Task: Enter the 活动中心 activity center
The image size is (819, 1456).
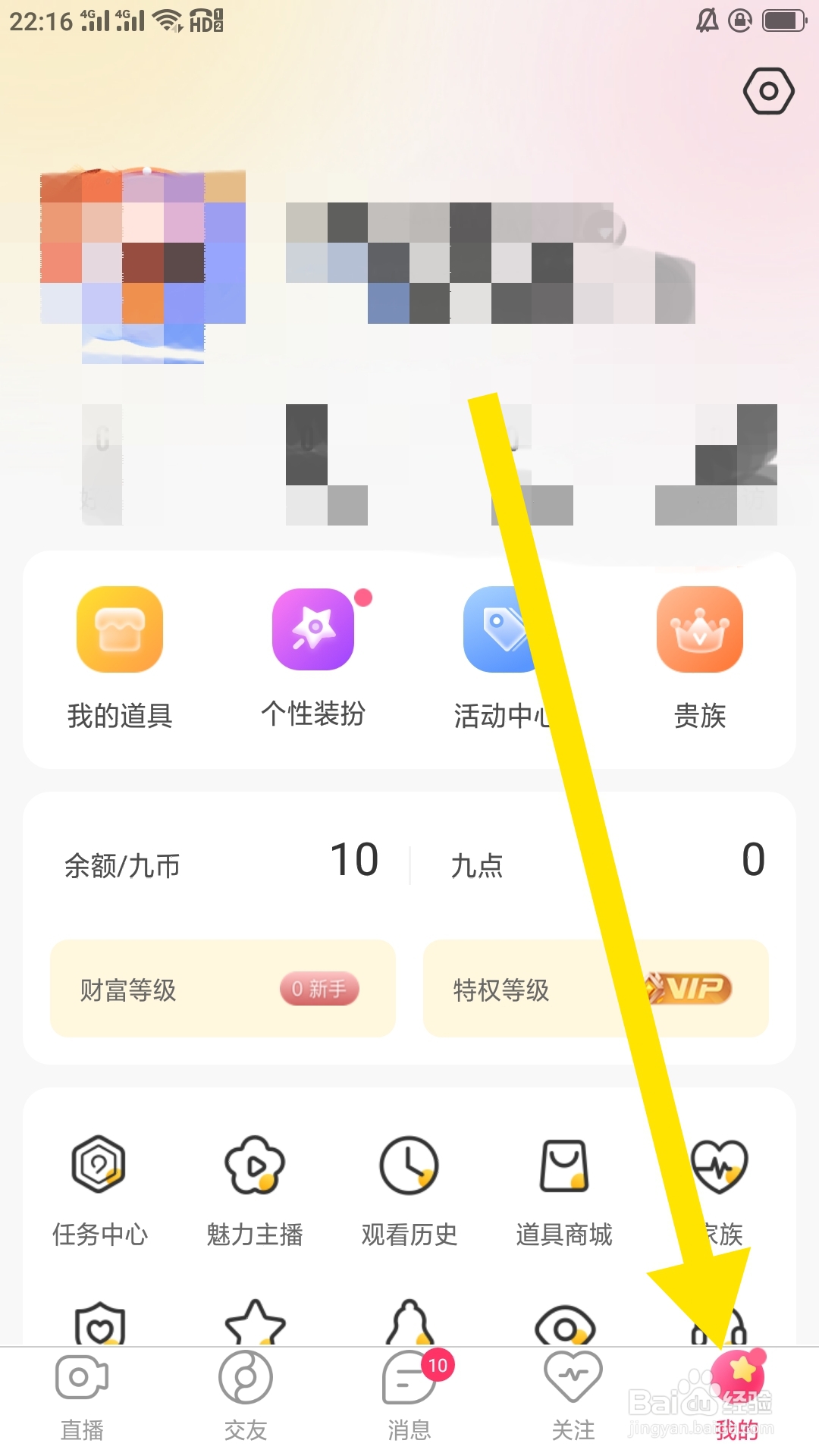Action: [x=506, y=658]
